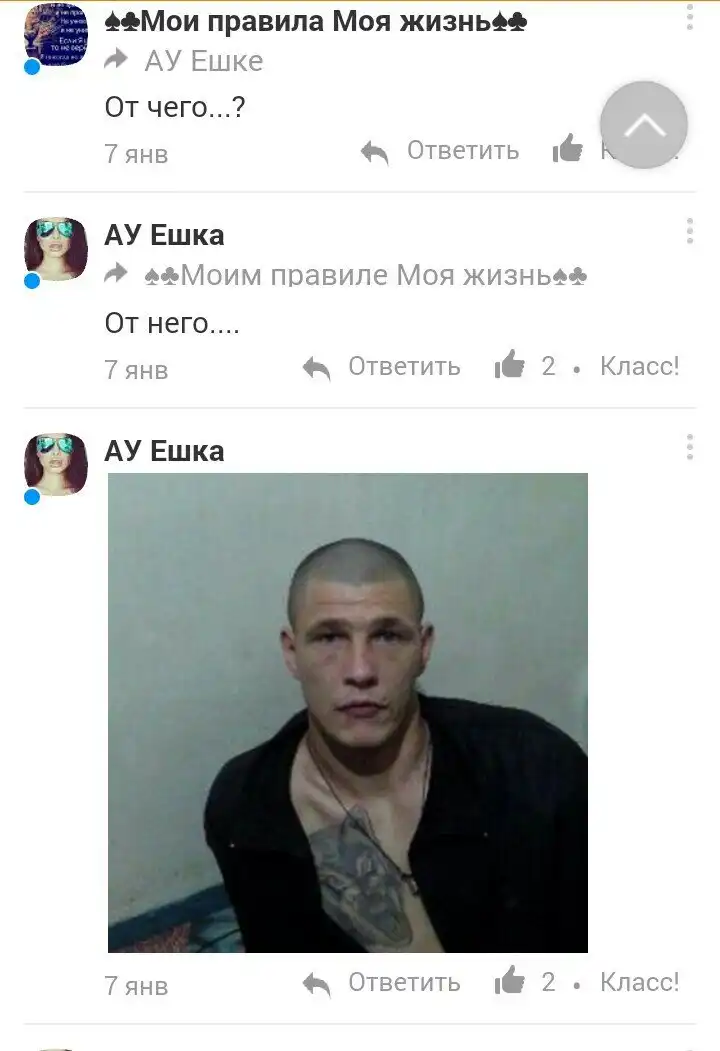Reply to the 'От чего...?' comment
The width and height of the screenshot is (720, 1051).
click(x=441, y=151)
